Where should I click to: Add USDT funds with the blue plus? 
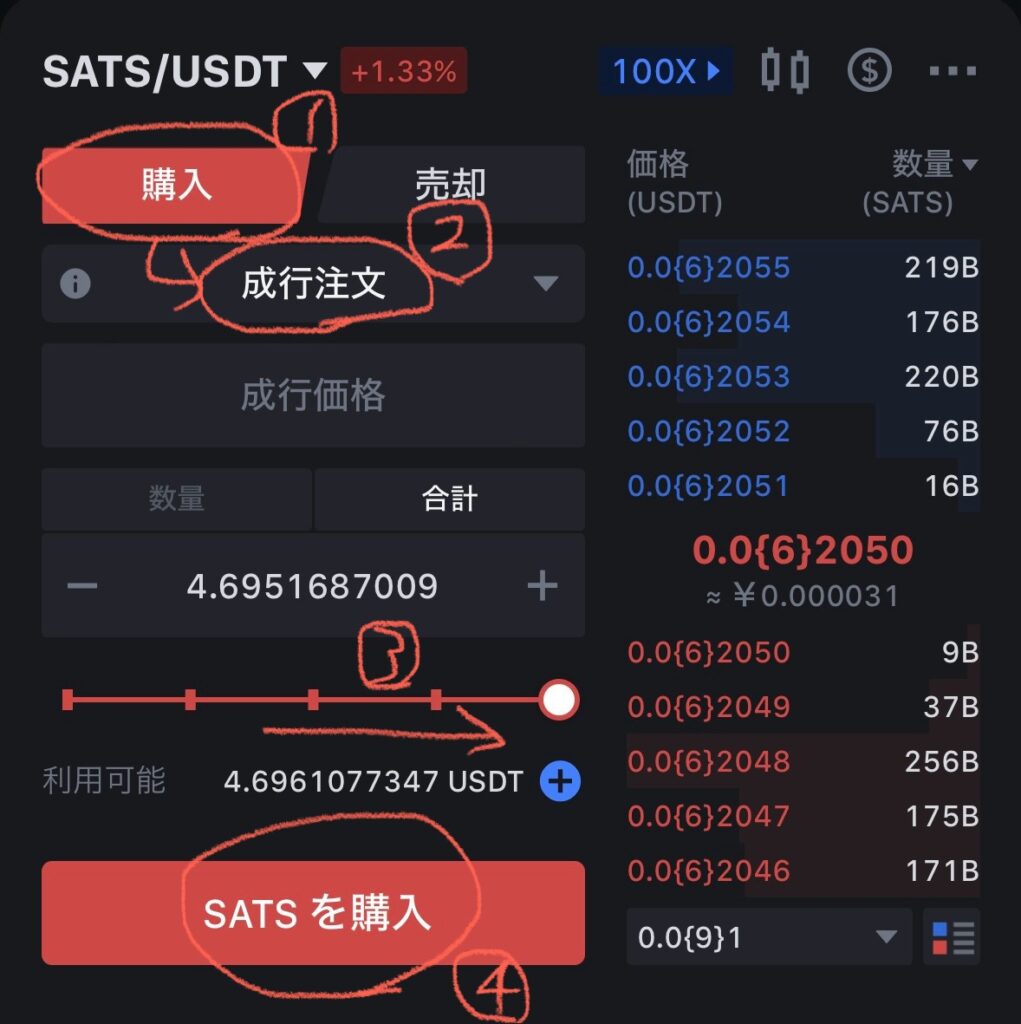click(560, 781)
